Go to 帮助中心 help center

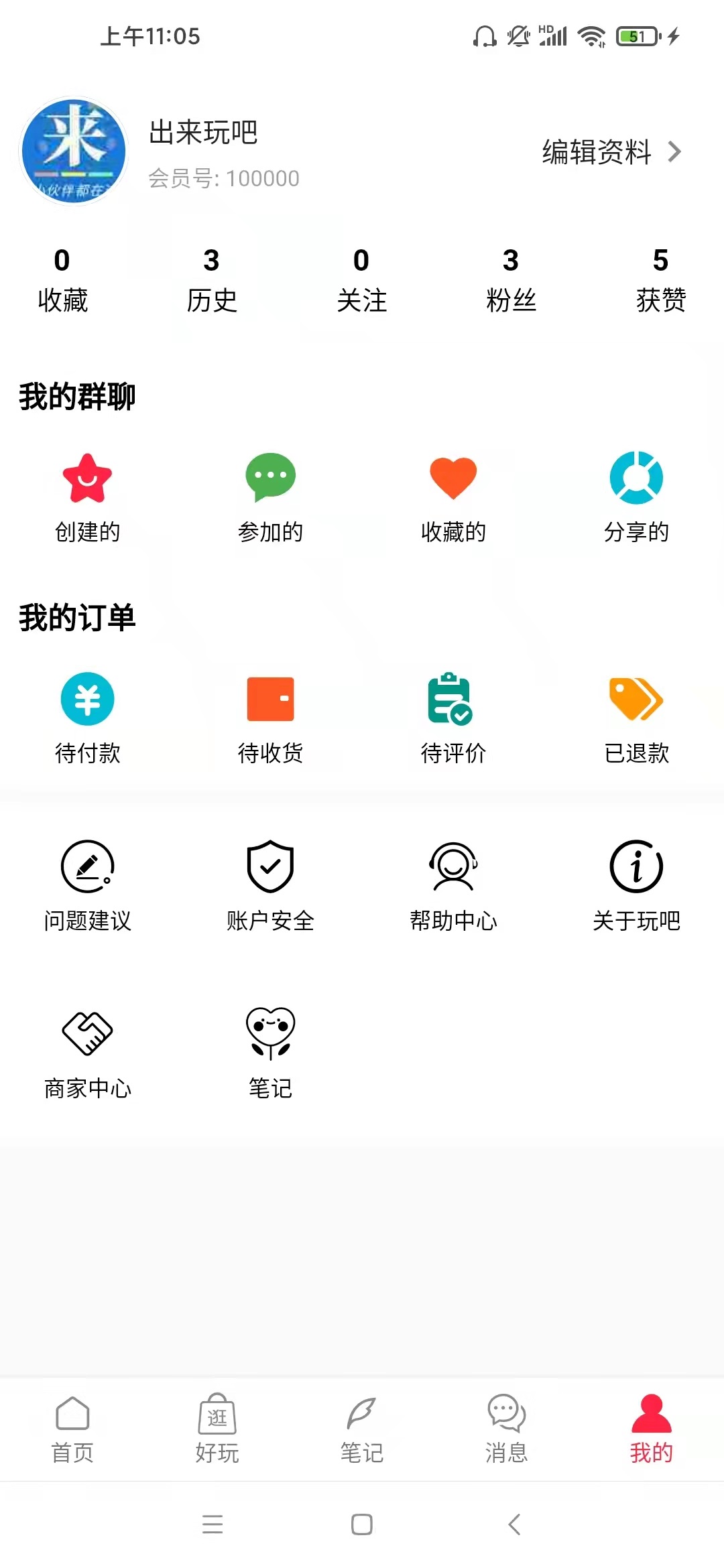(453, 886)
